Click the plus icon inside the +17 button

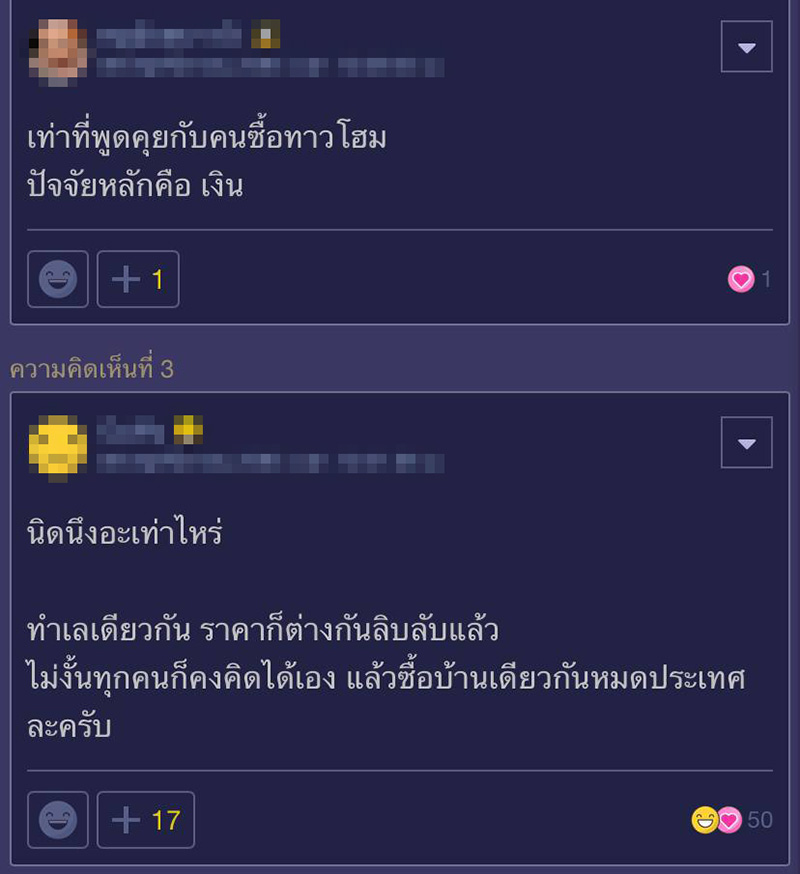click(124, 820)
